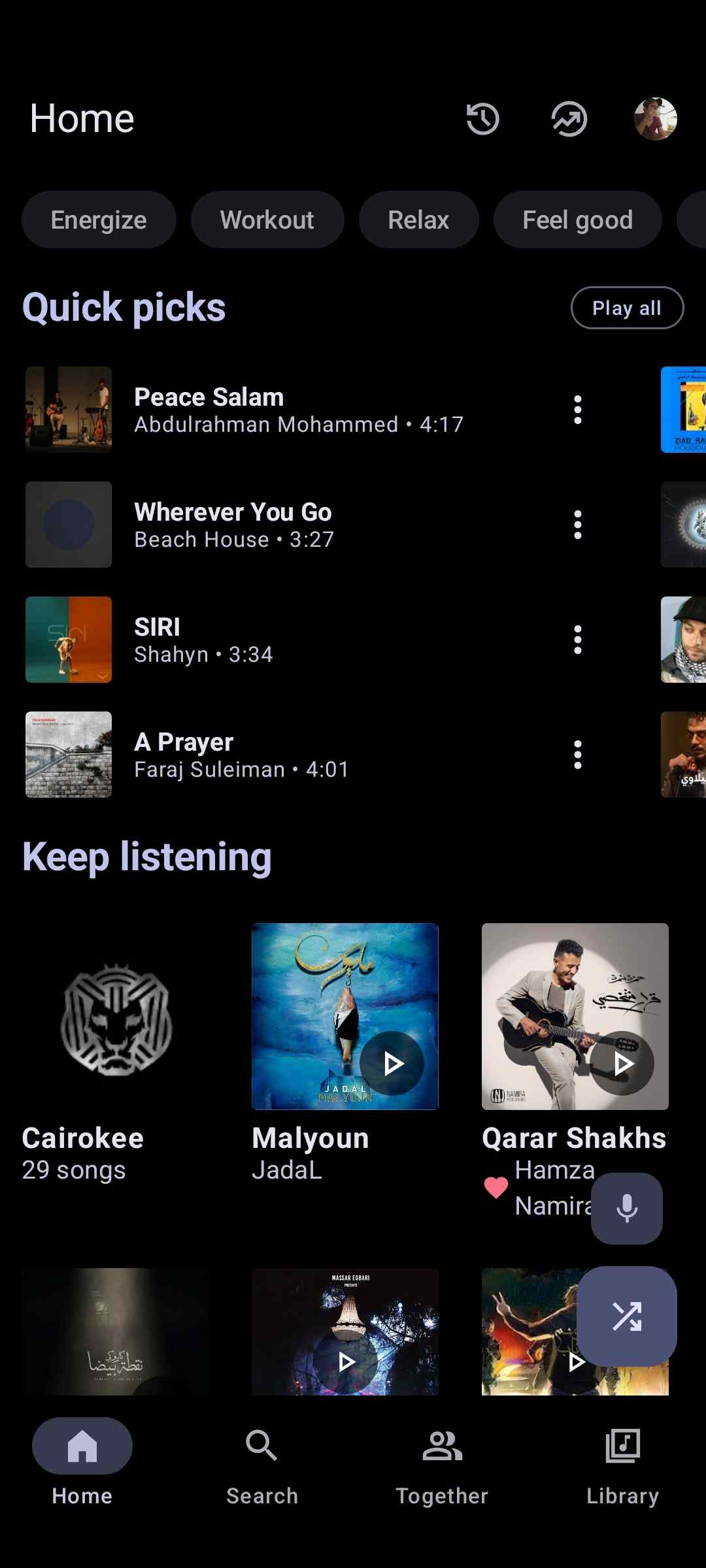The height and width of the screenshot is (1568, 706).
Task: Open options for Wherever You Go
Action: [577, 525]
